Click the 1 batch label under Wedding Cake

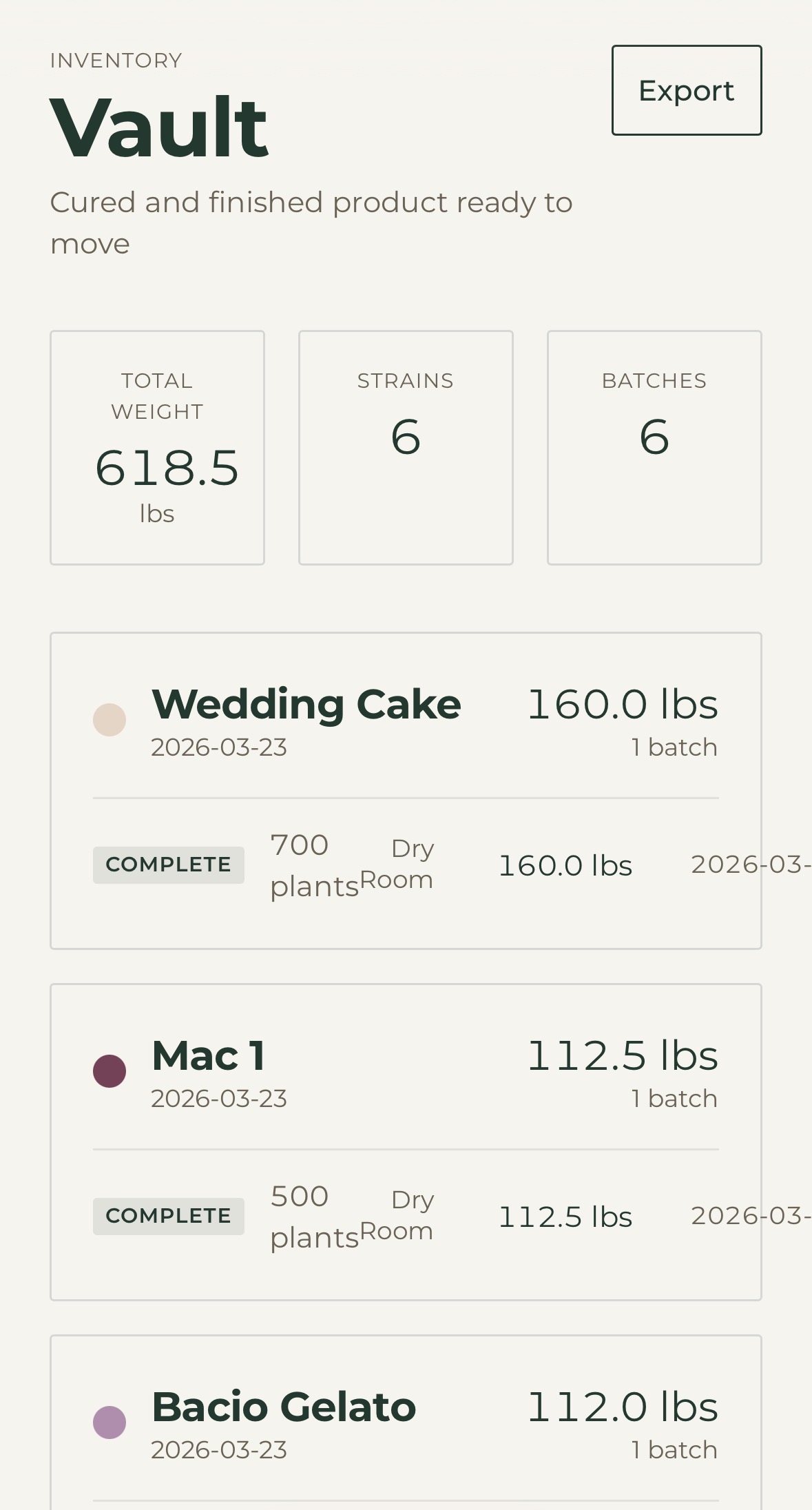(x=674, y=746)
